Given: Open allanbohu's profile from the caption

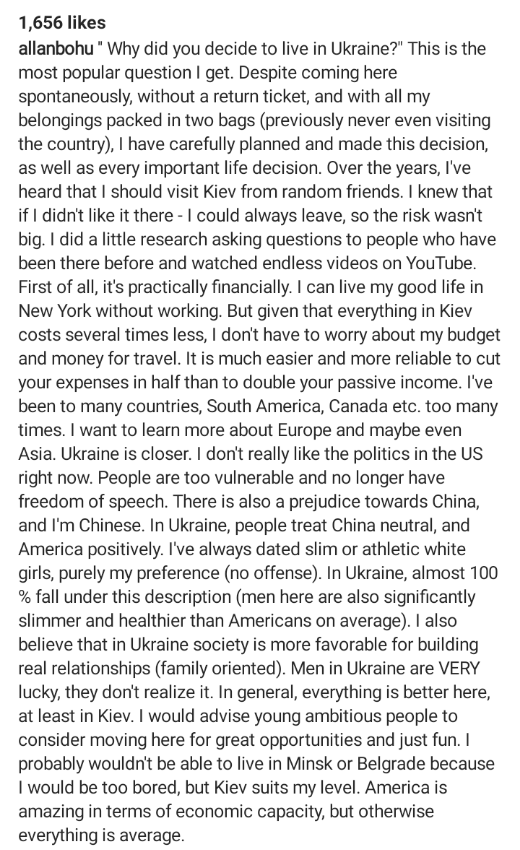Looking at the screenshot, I should coord(56,49).
